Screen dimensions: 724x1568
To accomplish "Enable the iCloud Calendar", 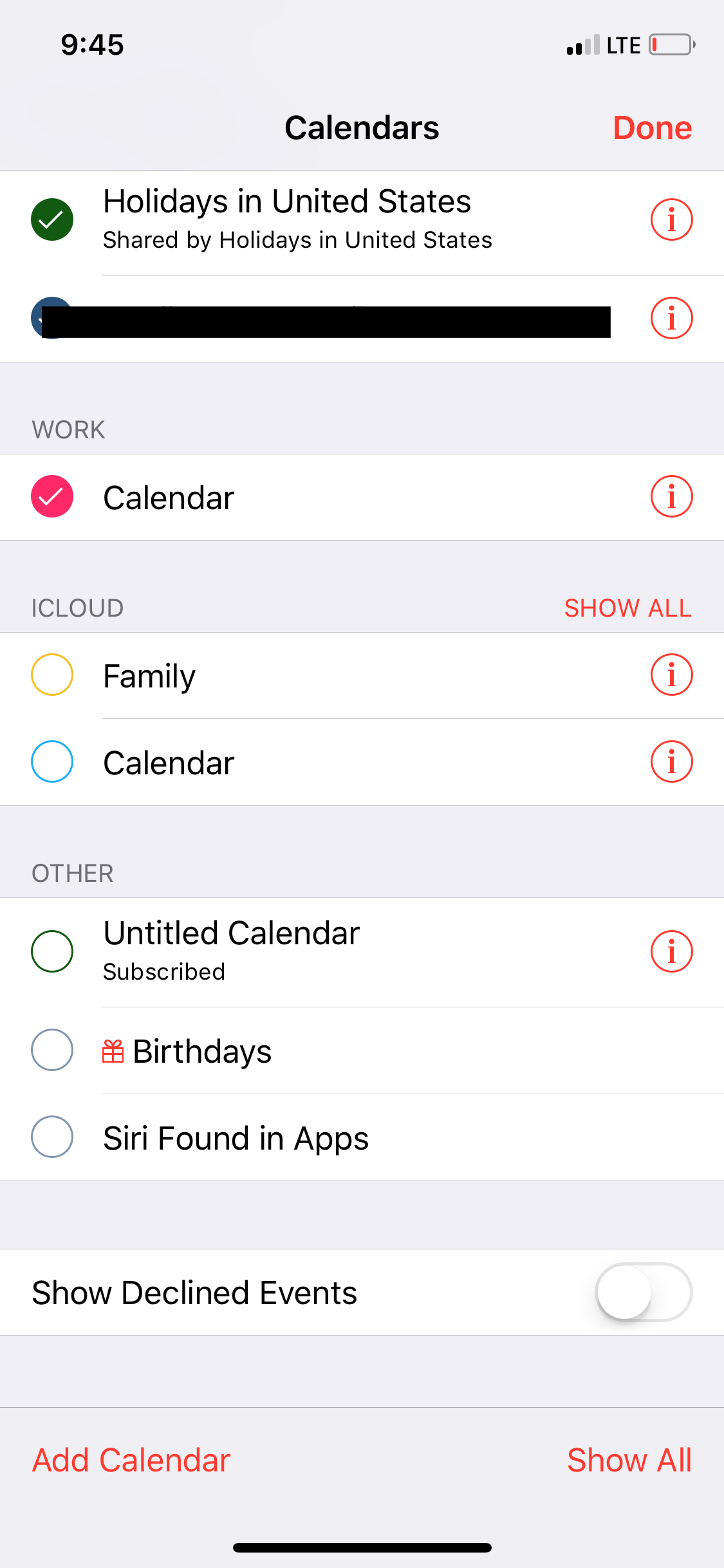I will coord(52,761).
